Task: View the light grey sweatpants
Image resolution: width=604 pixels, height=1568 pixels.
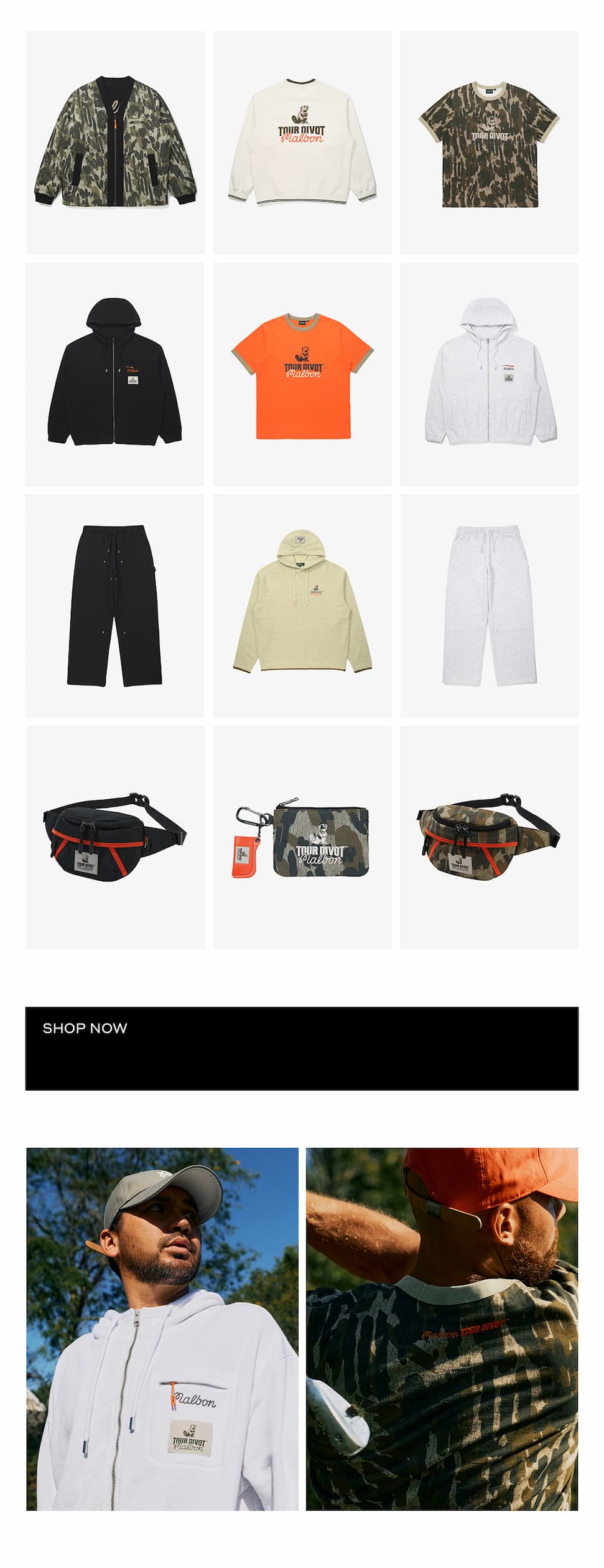Action: [489, 606]
